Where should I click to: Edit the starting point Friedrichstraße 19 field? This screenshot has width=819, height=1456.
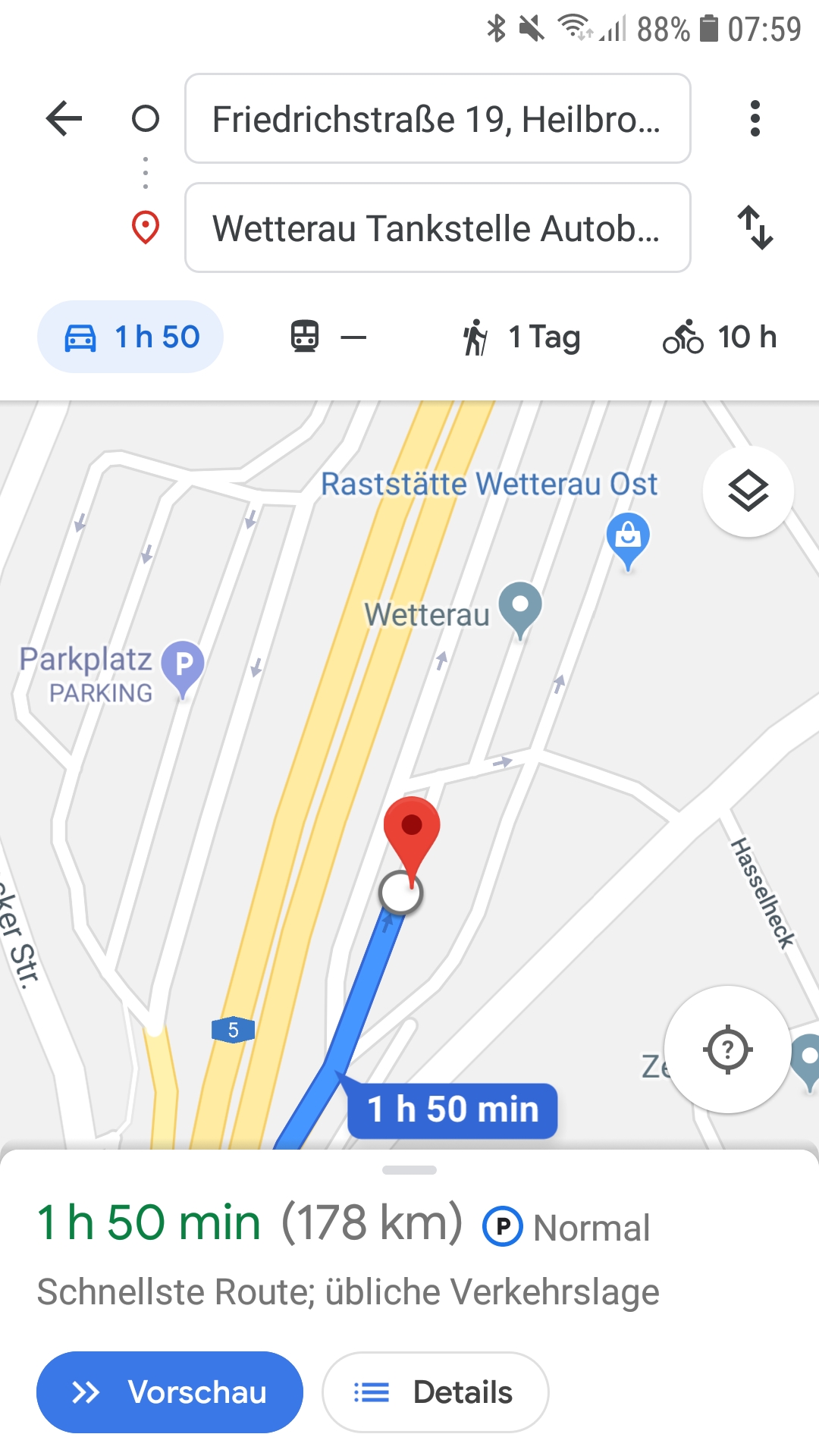[437, 118]
